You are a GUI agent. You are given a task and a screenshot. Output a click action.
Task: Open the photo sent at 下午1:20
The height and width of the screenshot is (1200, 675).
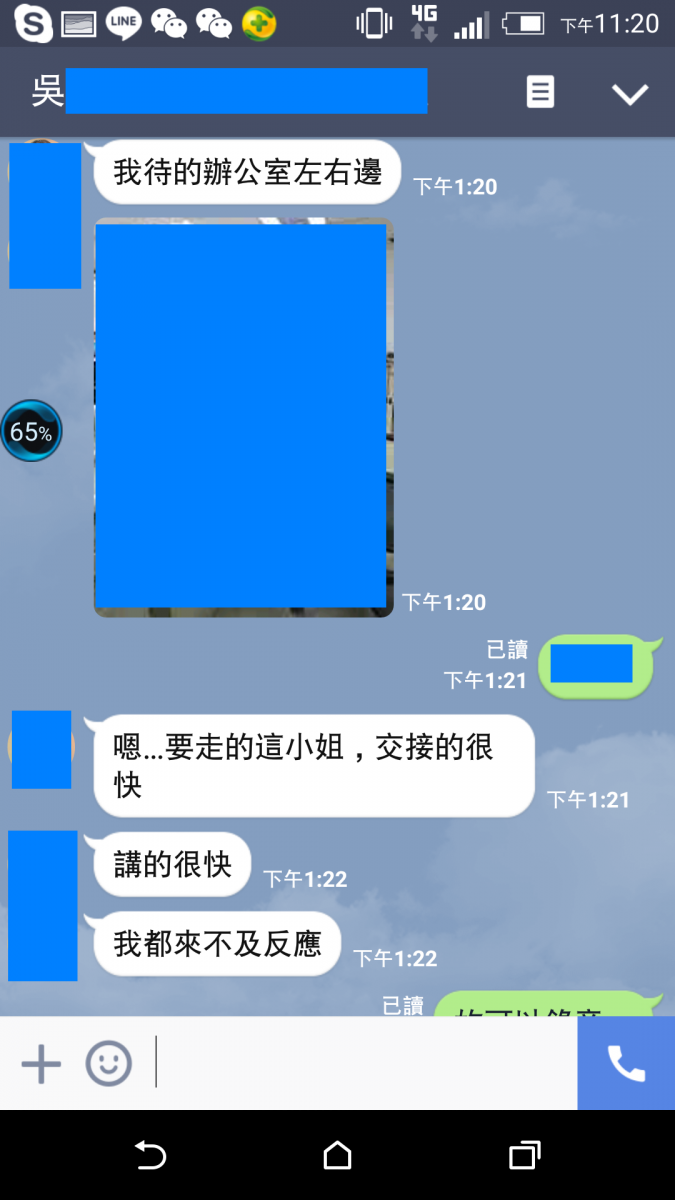pyautogui.click(x=243, y=416)
